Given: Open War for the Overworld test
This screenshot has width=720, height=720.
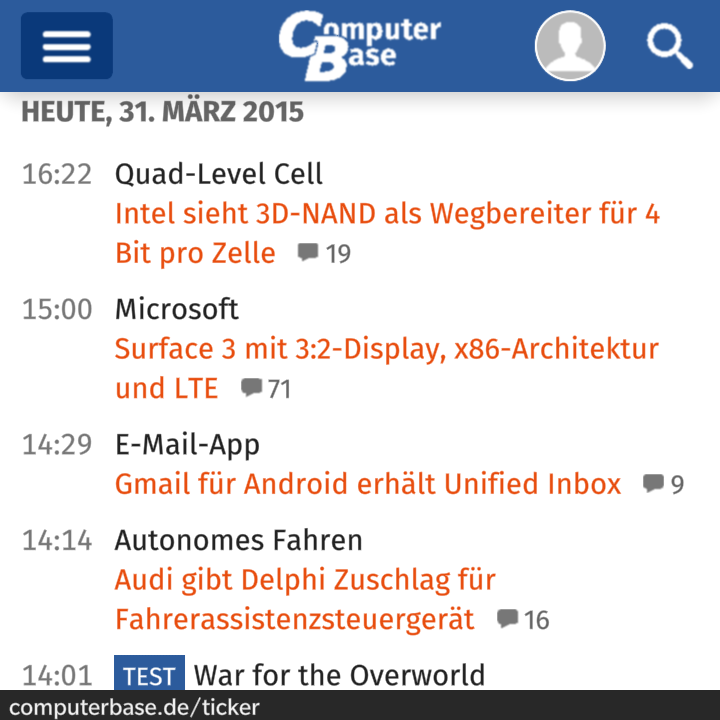Looking at the screenshot, I should [x=339, y=675].
